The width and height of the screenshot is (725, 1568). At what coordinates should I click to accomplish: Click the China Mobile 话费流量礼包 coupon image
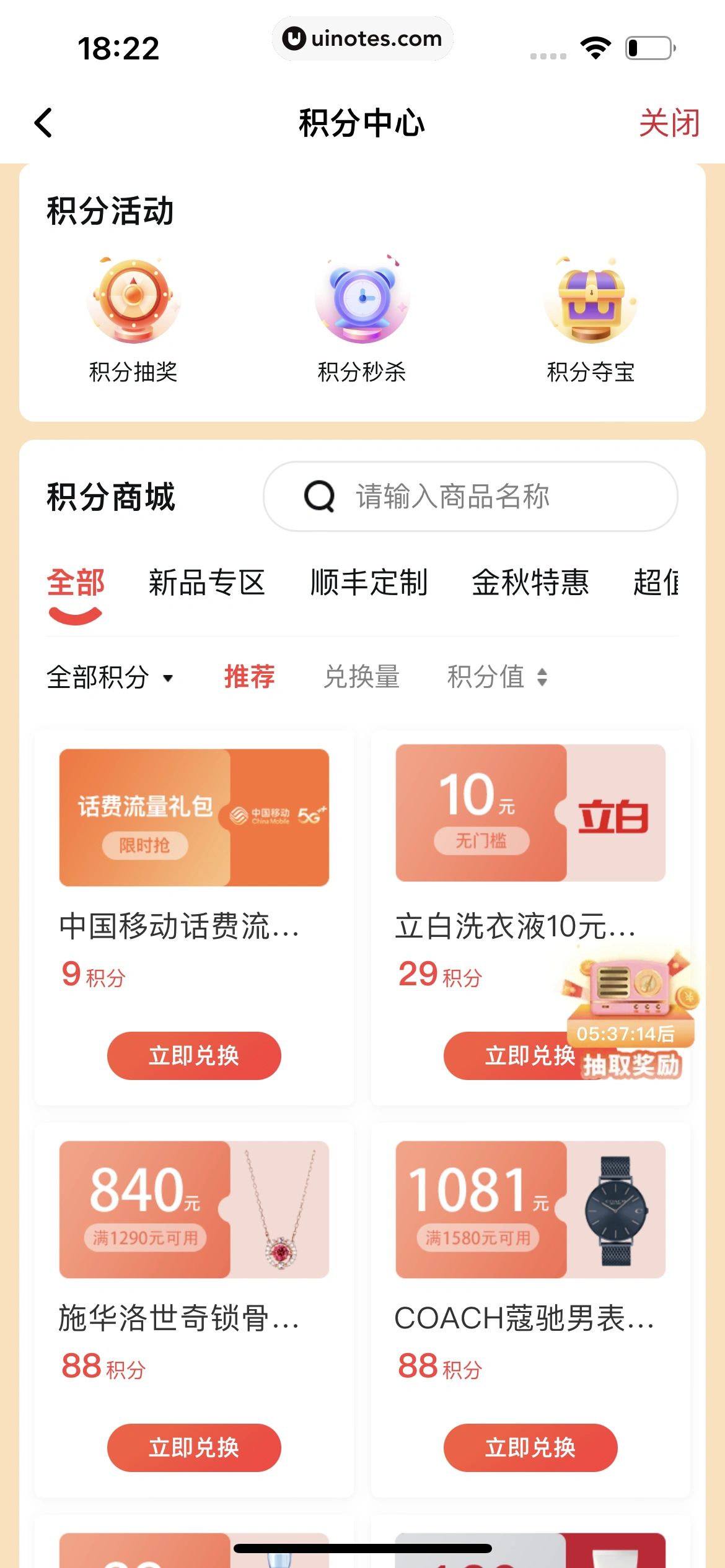click(x=193, y=816)
